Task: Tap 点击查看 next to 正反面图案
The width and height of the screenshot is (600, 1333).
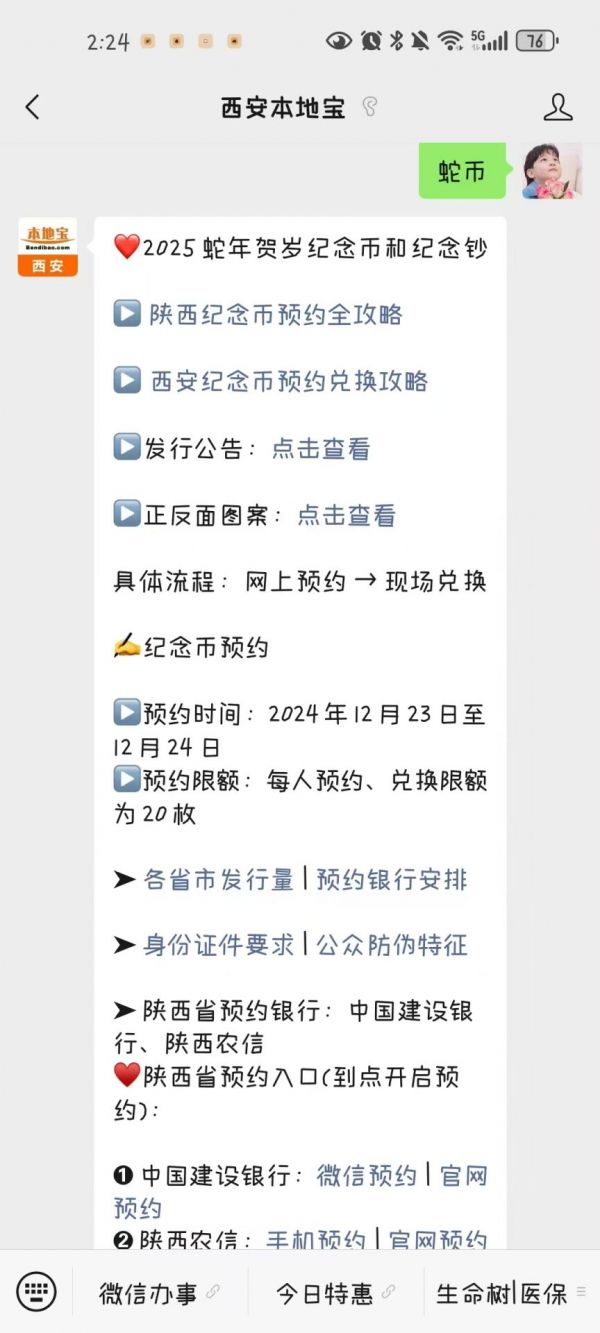Action: coord(347,515)
